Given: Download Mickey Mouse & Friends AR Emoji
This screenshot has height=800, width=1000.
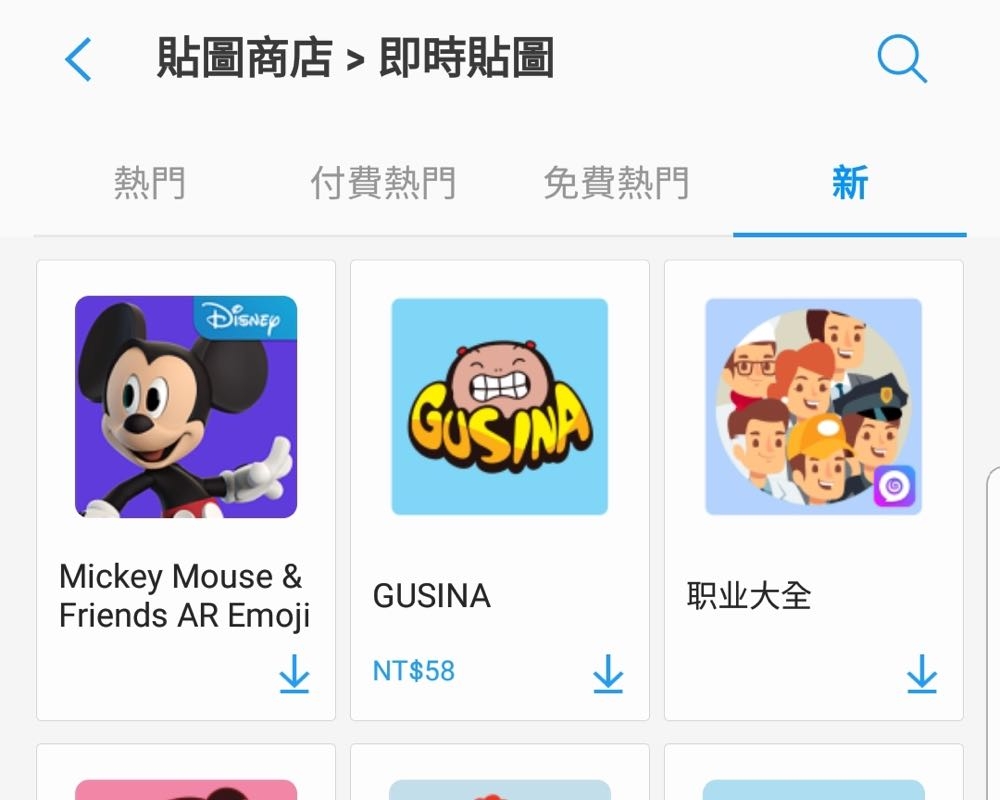Looking at the screenshot, I should point(294,675).
